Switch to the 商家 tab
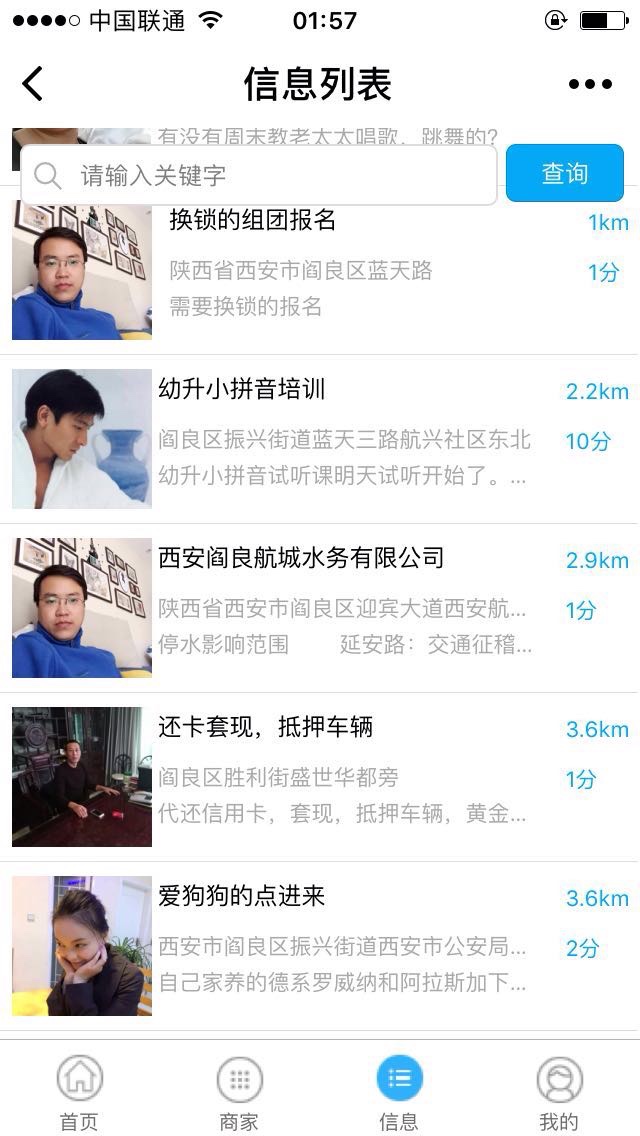Screen dimensions: 640x1136 click(x=239, y=1092)
